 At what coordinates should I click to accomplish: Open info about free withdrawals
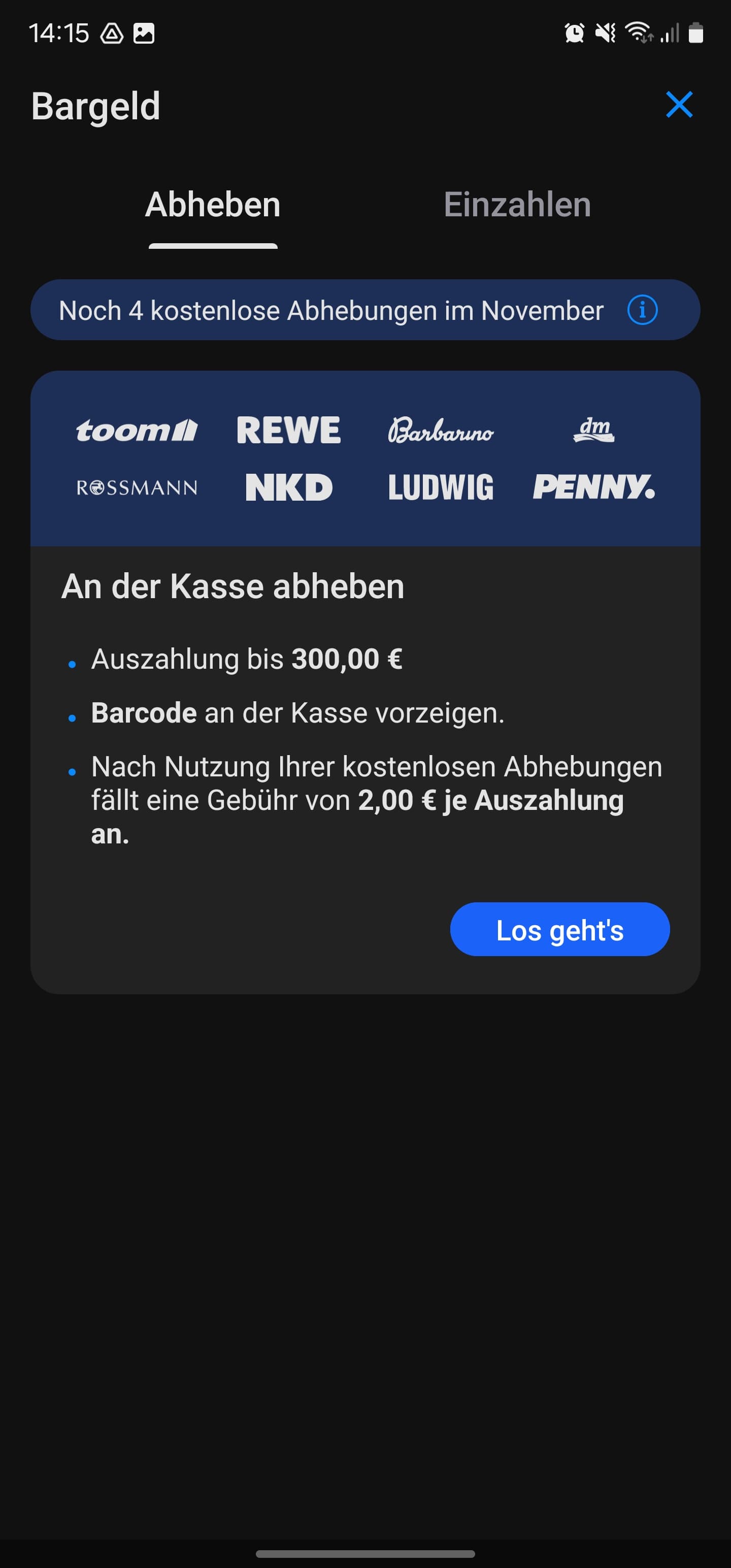click(642, 310)
